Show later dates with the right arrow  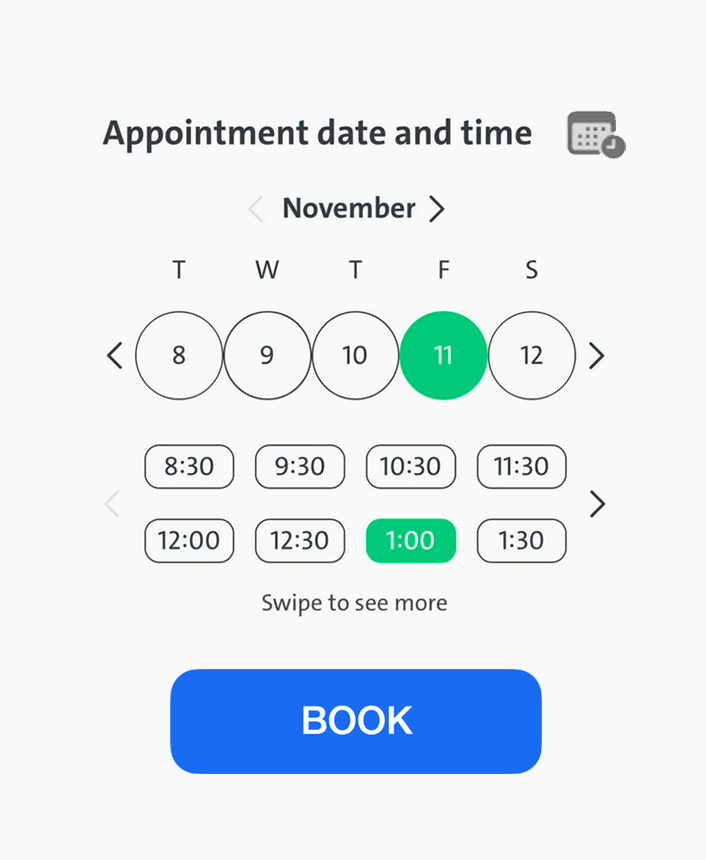point(596,355)
